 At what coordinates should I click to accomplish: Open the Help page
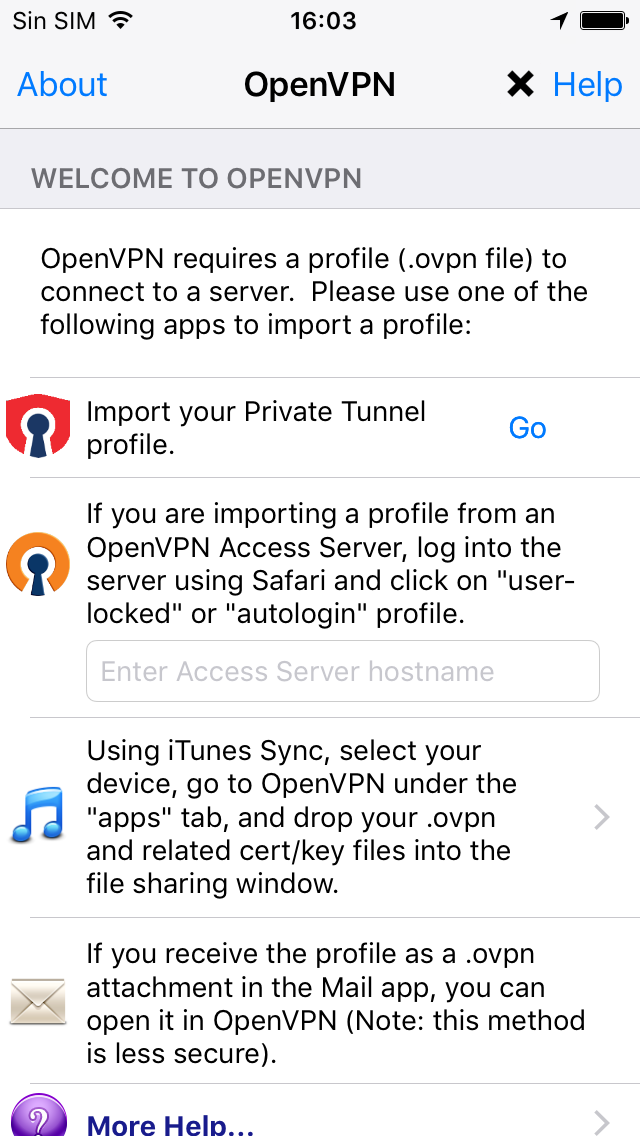pos(587,85)
